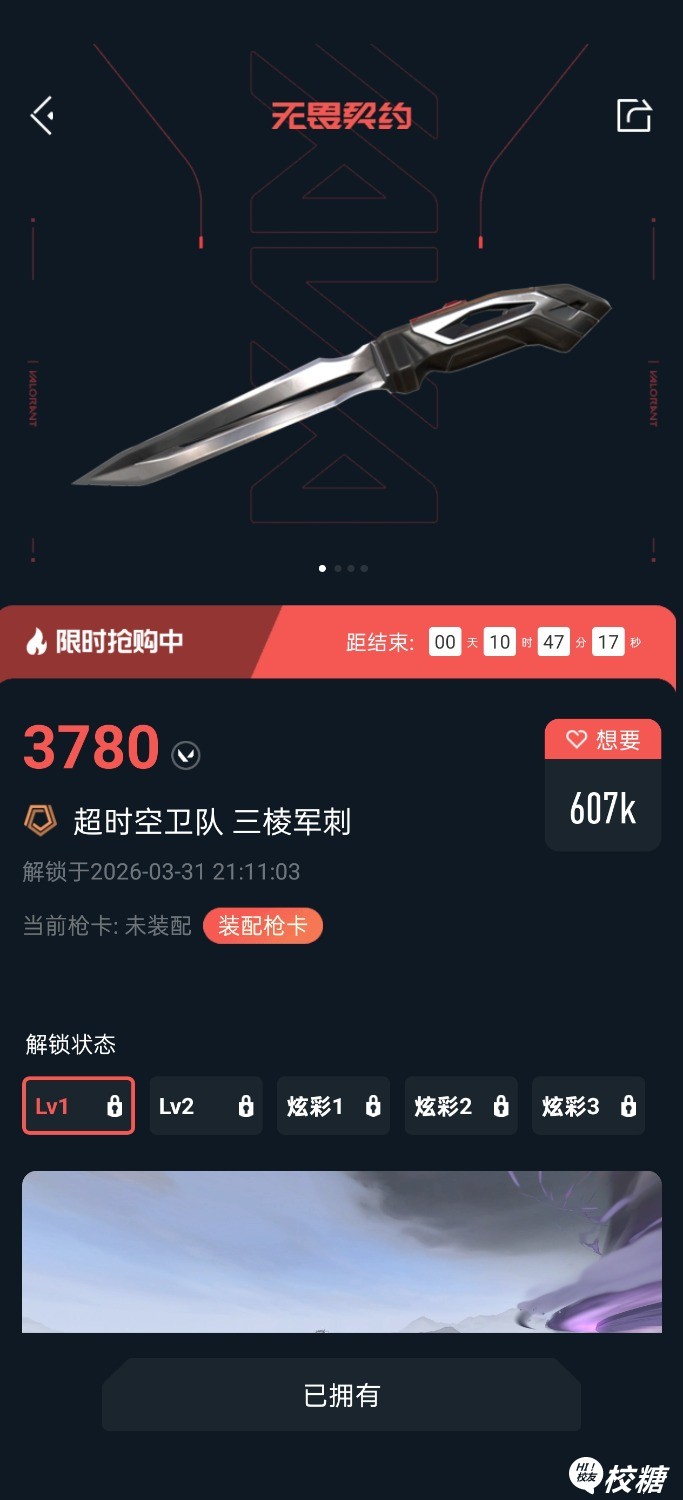Go back using the top-left arrow
683x1500 pixels.
tap(41, 116)
